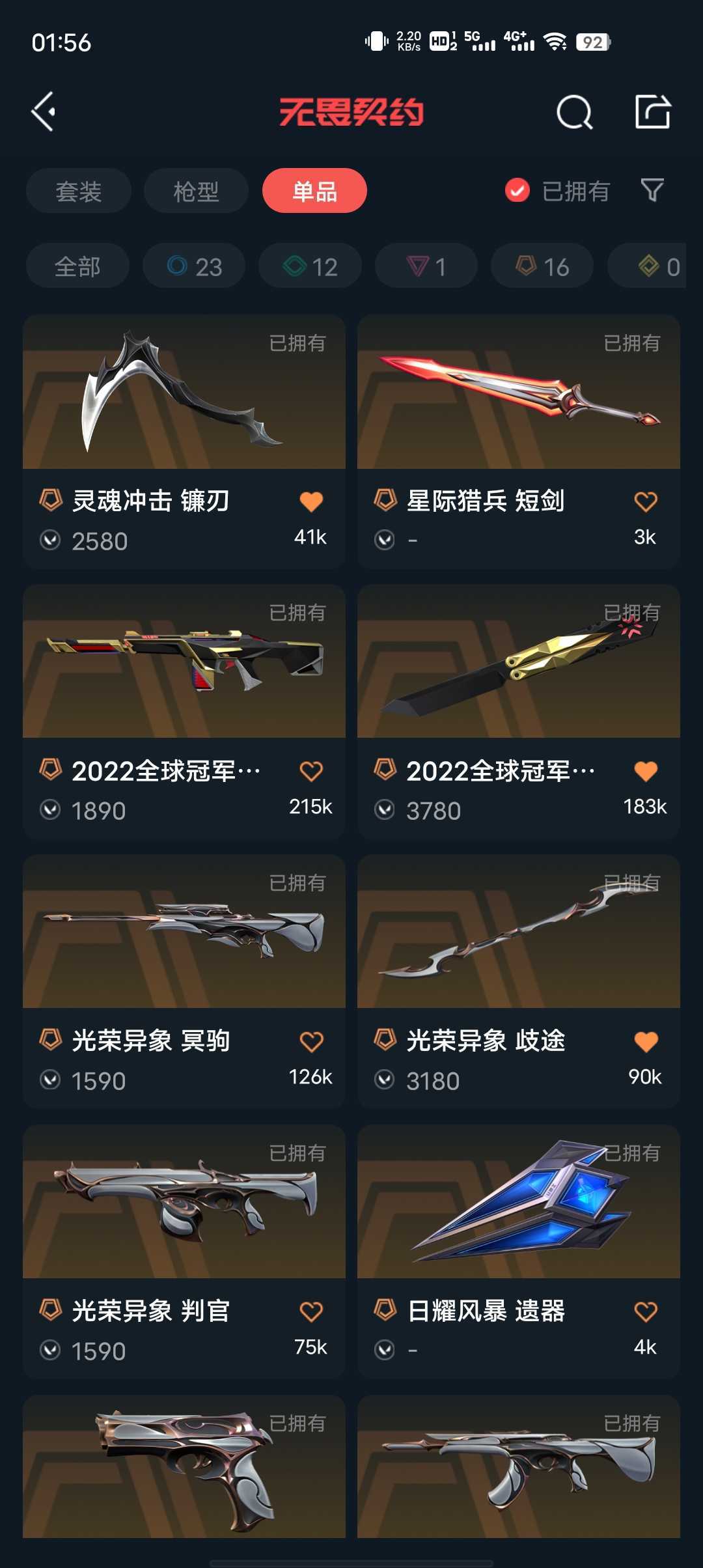The height and width of the screenshot is (1568, 703).
Task: Open the 灵魂冲击 镰刃 skin card
Action: [184, 404]
